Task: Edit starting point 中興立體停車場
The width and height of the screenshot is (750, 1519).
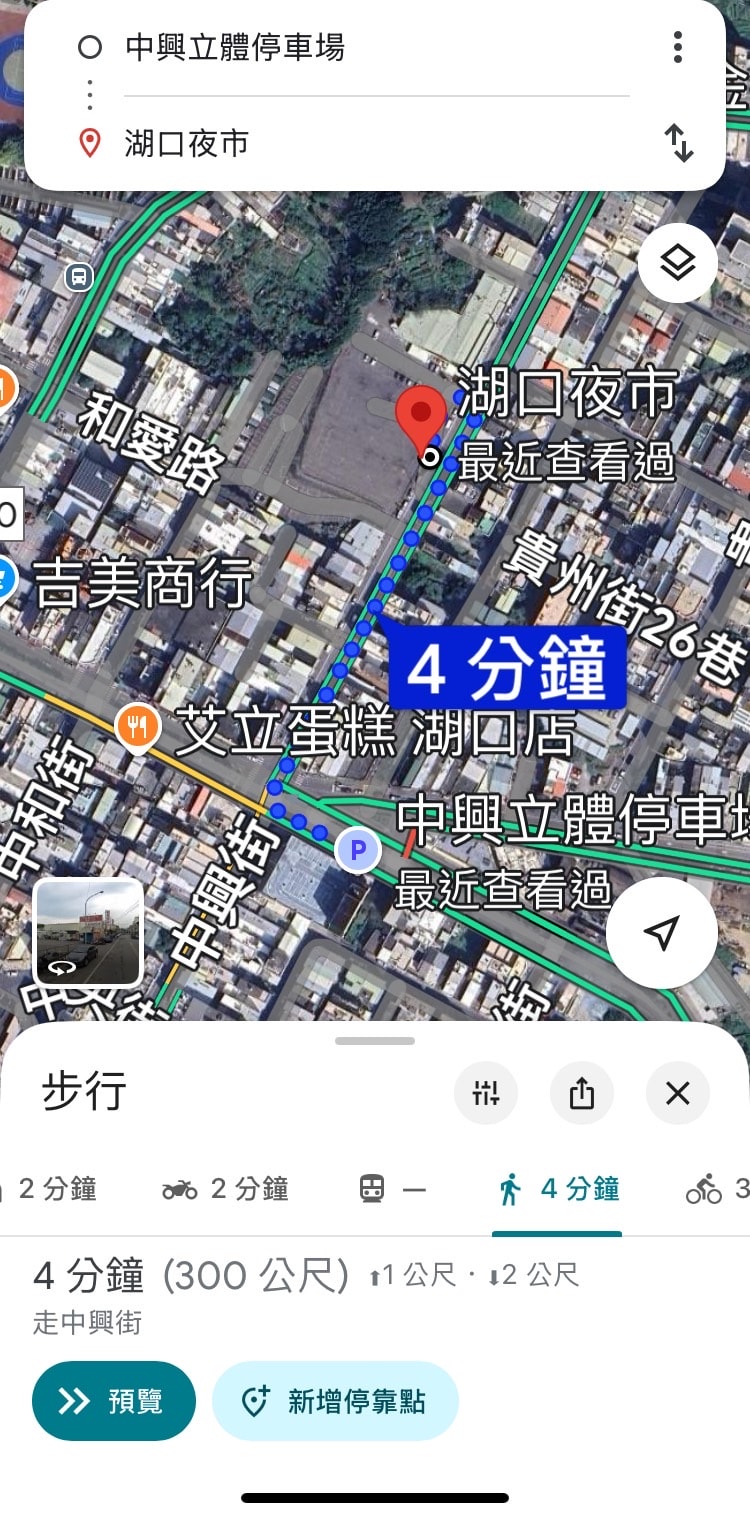Action: tap(235, 47)
